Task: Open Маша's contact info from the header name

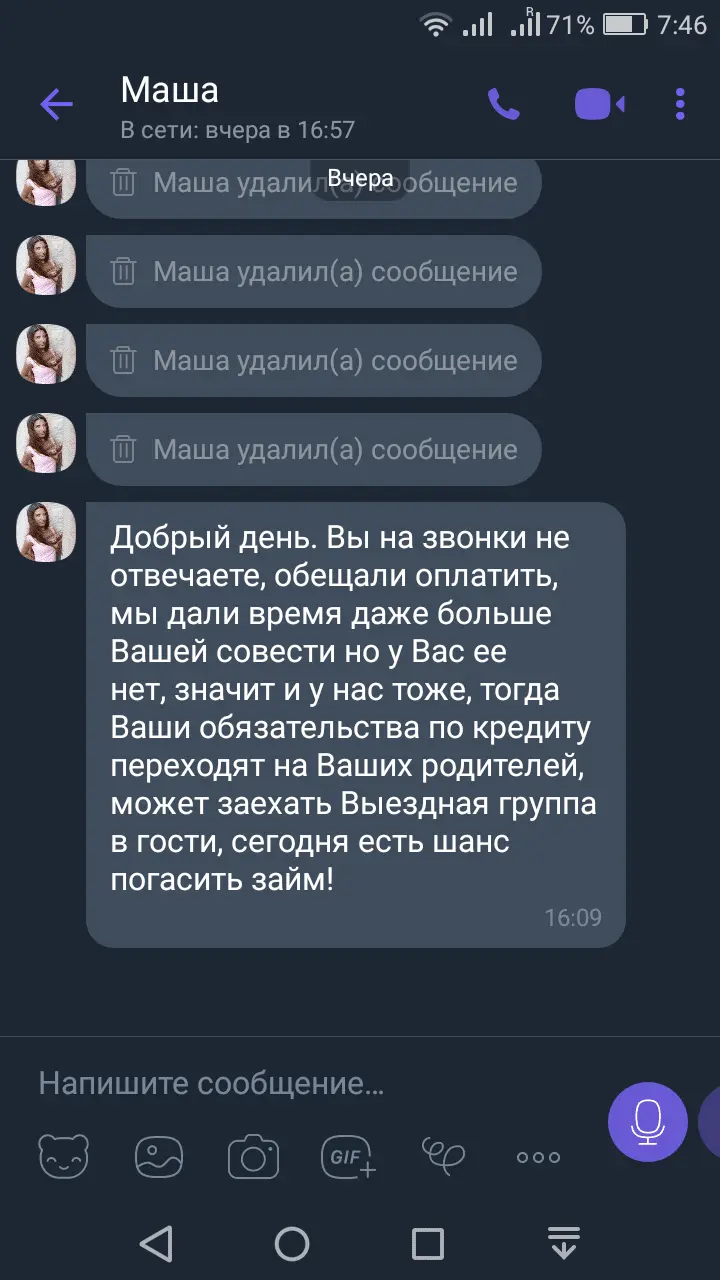Action: click(x=170, y=91)
